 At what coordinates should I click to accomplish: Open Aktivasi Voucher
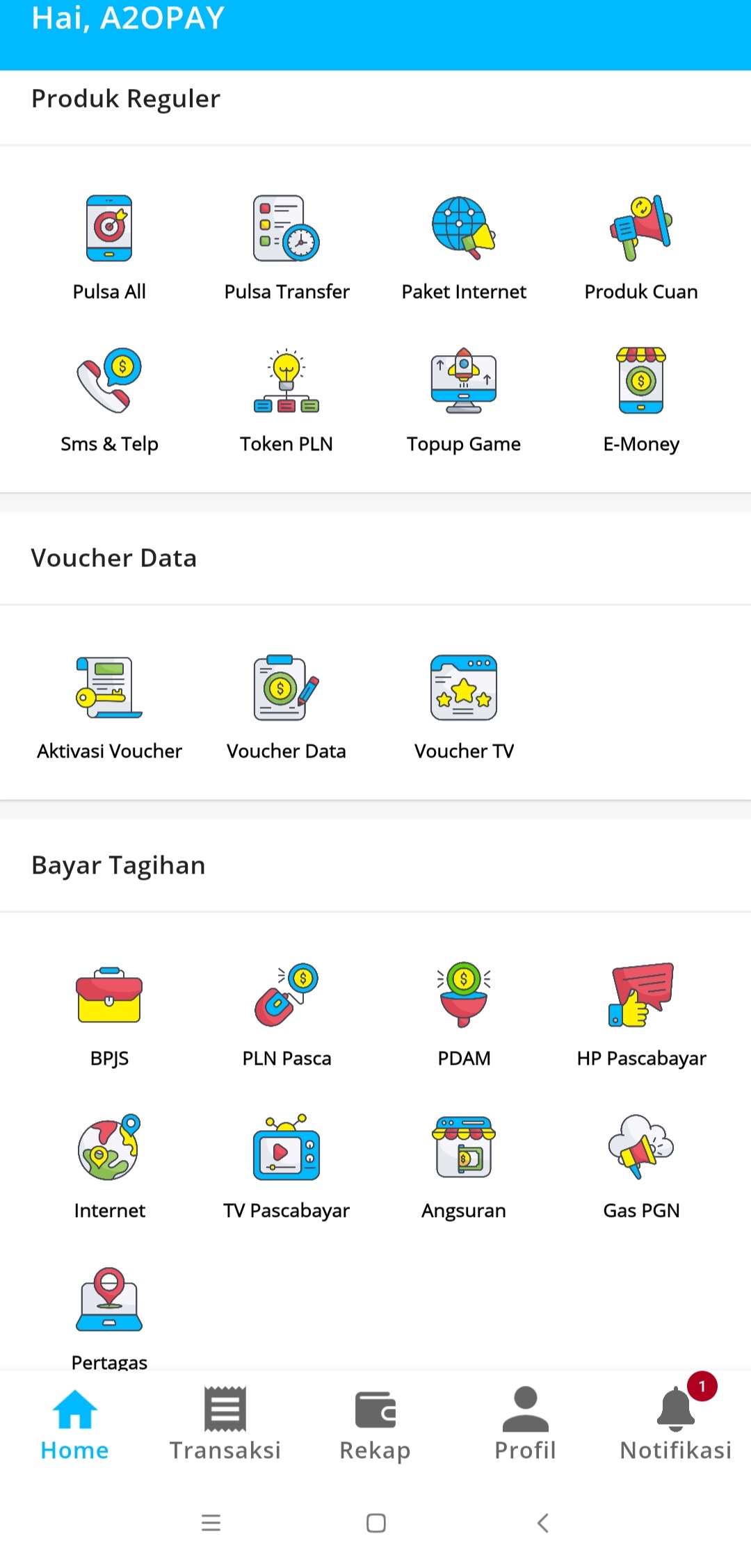tap(109, 703)
